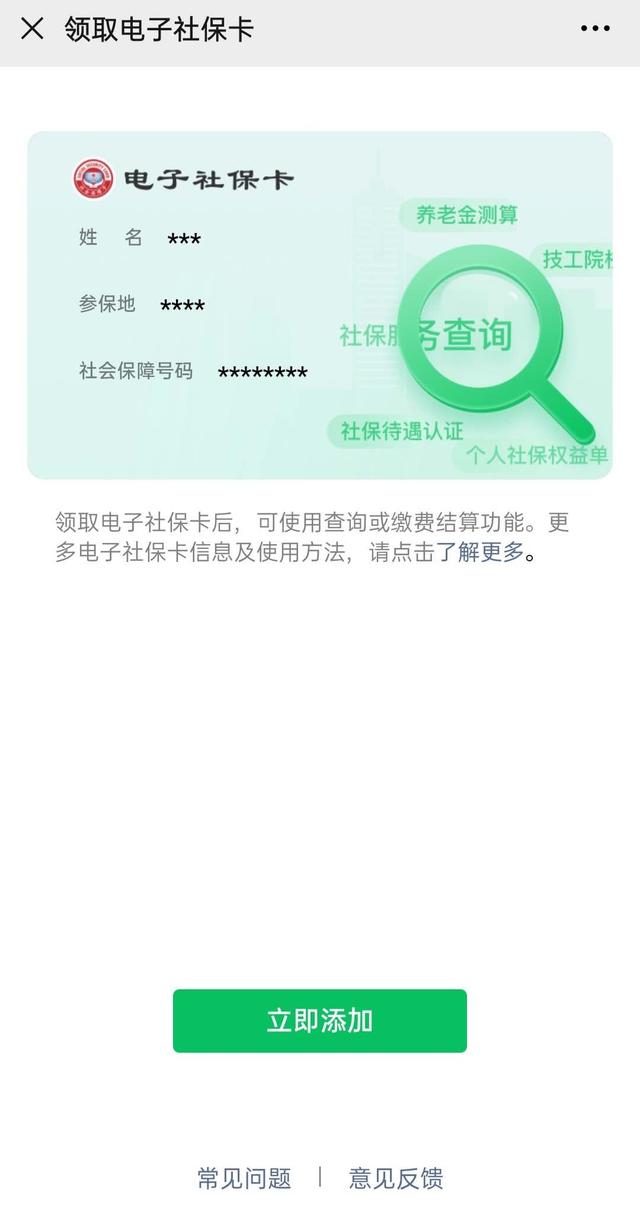Open 常见问题 at the bottom
640x1224 pixels.
point(244,1178)
